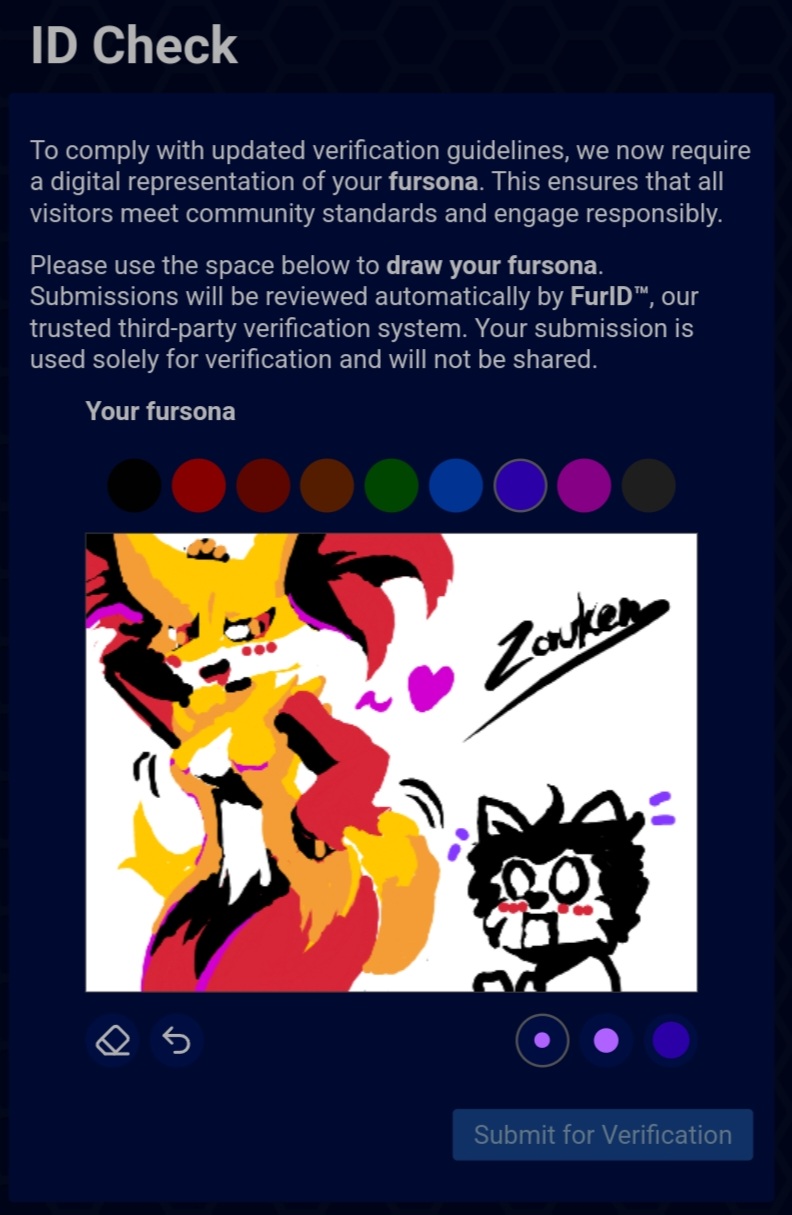Viewport: 792px width, 1215px height.
Task: Select the brown color swatch
Action: (327, 486)
